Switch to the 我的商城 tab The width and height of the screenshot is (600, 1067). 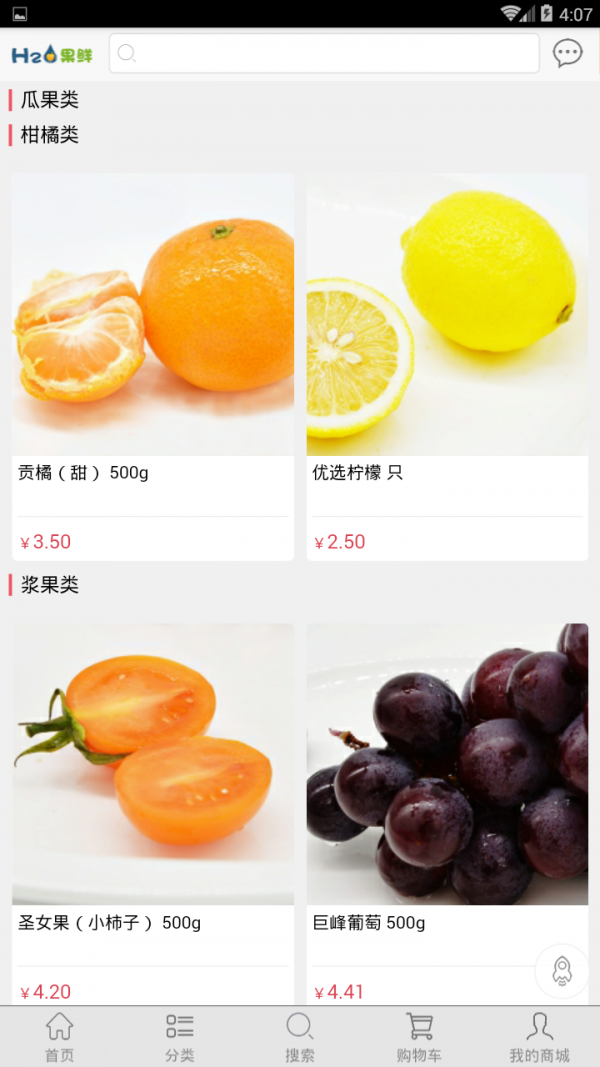(540, 1037)
